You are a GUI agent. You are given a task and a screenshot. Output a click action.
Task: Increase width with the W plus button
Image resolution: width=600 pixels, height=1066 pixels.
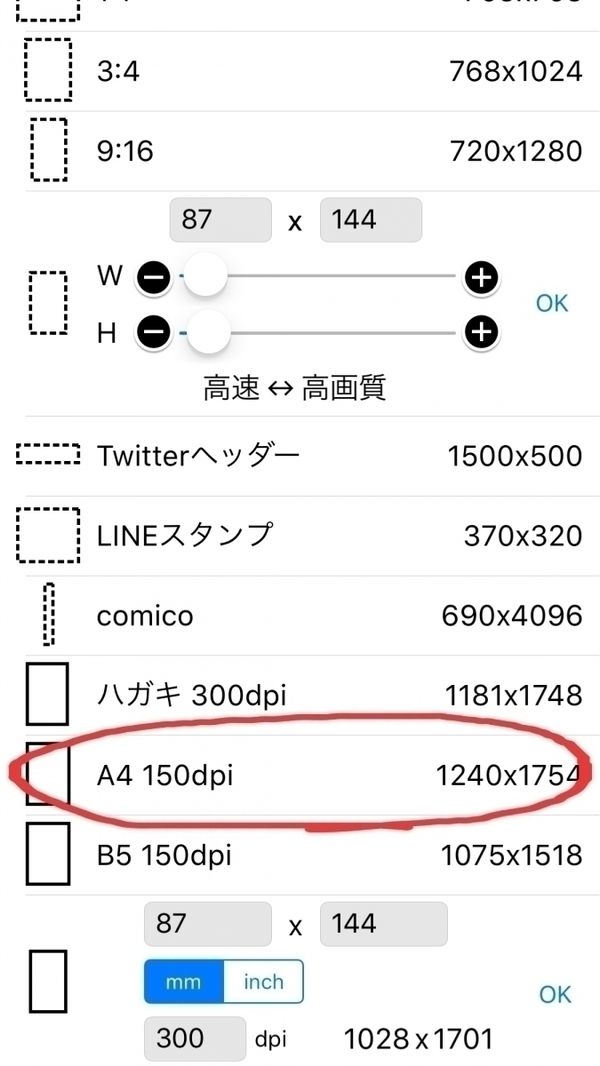point(482,278)
